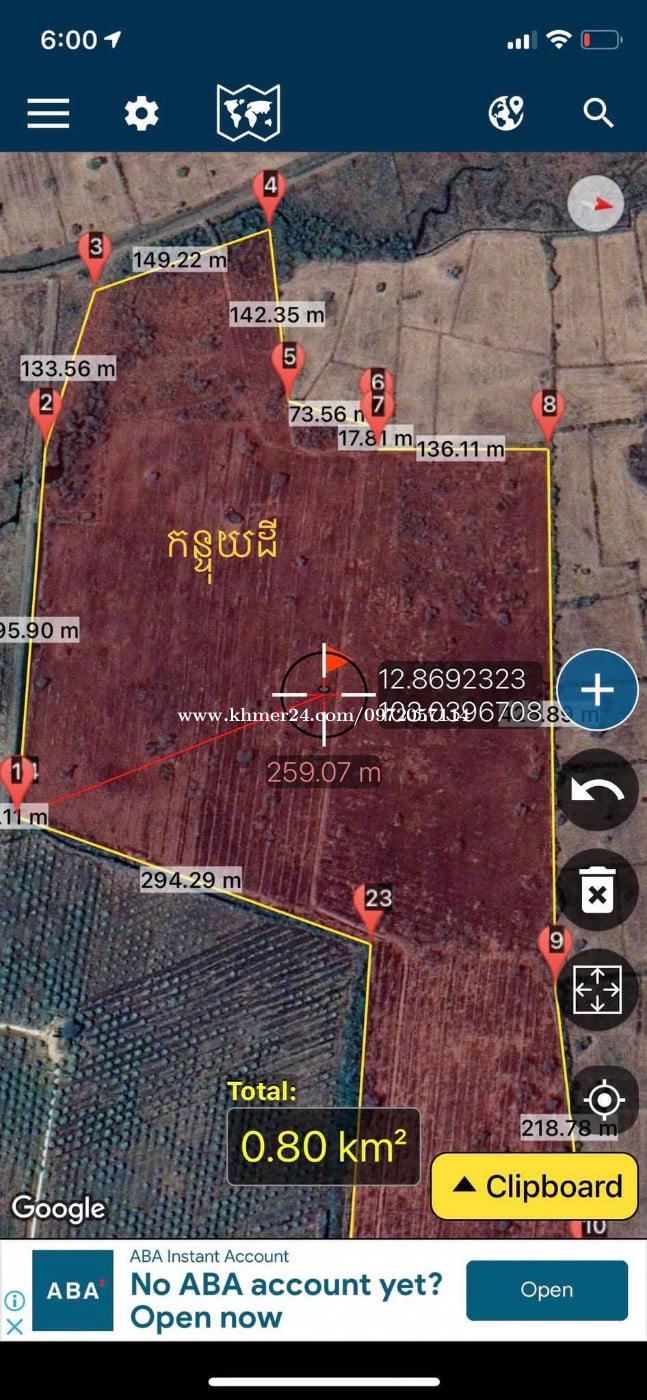Viewport: 647px width, 1400px height.
Task: Expand the Clipboard panel
Action: coord(534,1186)
